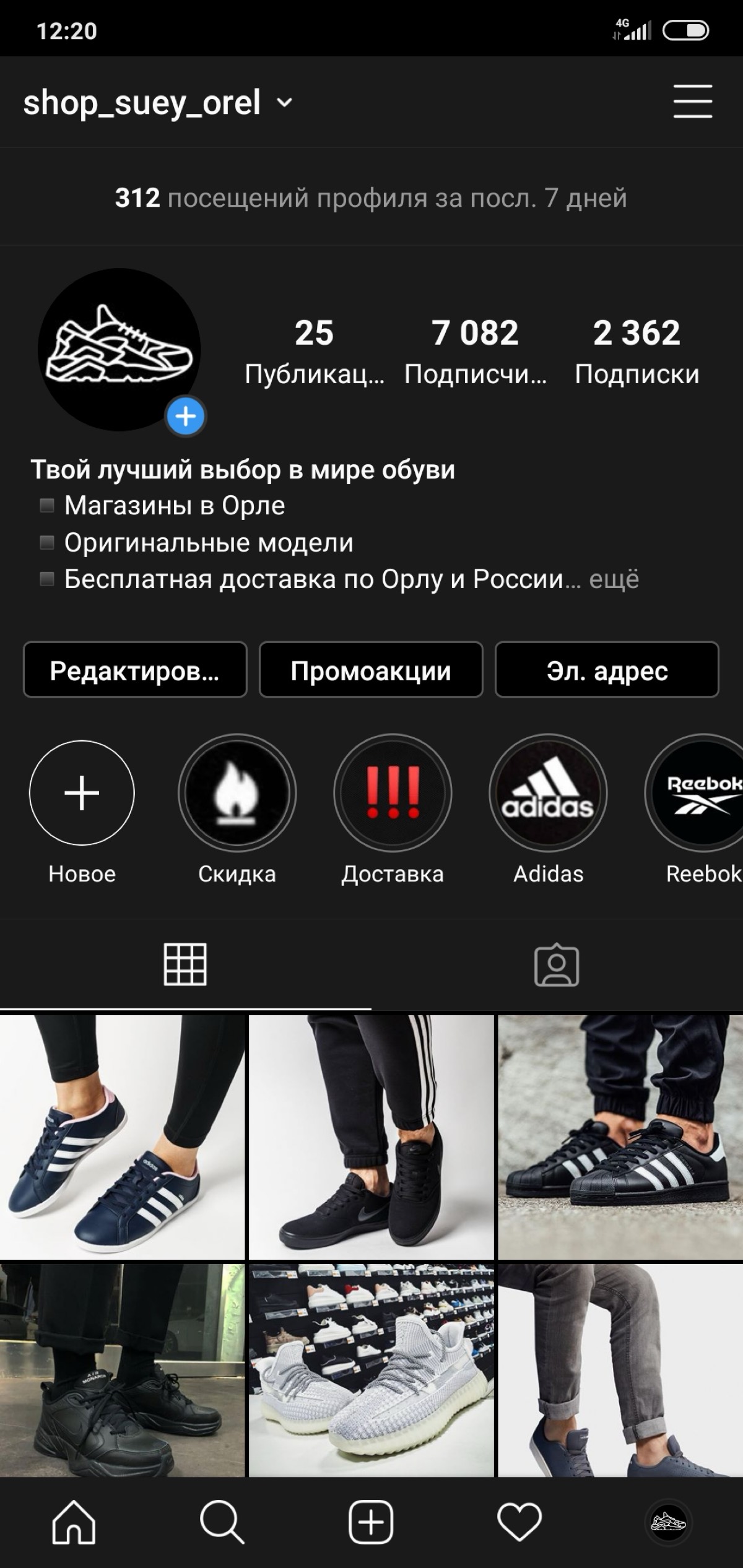Viewport: 743px width, 1568px height.
Task: Tap Эл. адрес contact button
Action: (x=607, y=671)
